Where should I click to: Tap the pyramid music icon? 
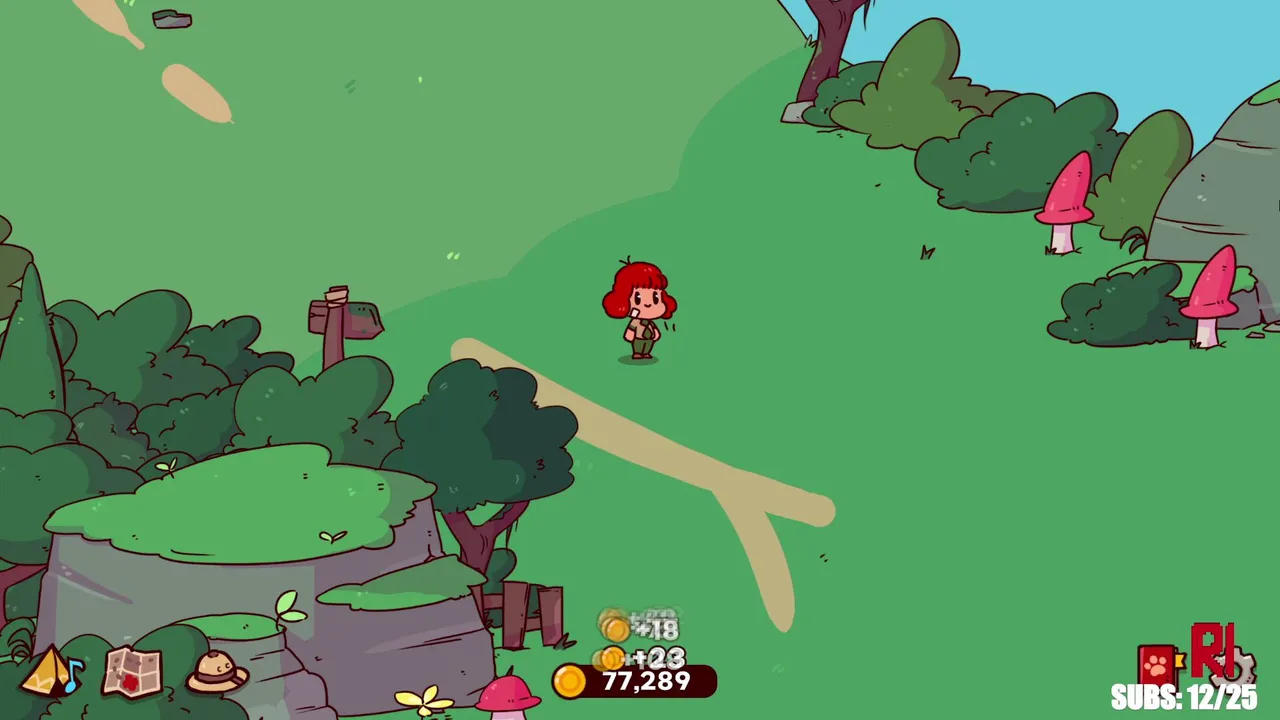tap(52, 672)
